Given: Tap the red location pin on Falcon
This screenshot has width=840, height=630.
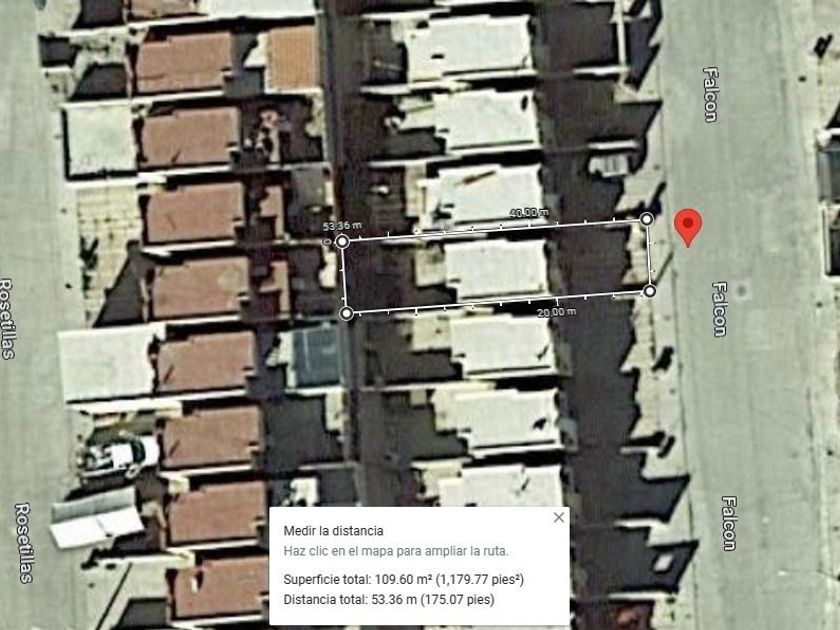Looking at the screenshot, I should 687,226.
